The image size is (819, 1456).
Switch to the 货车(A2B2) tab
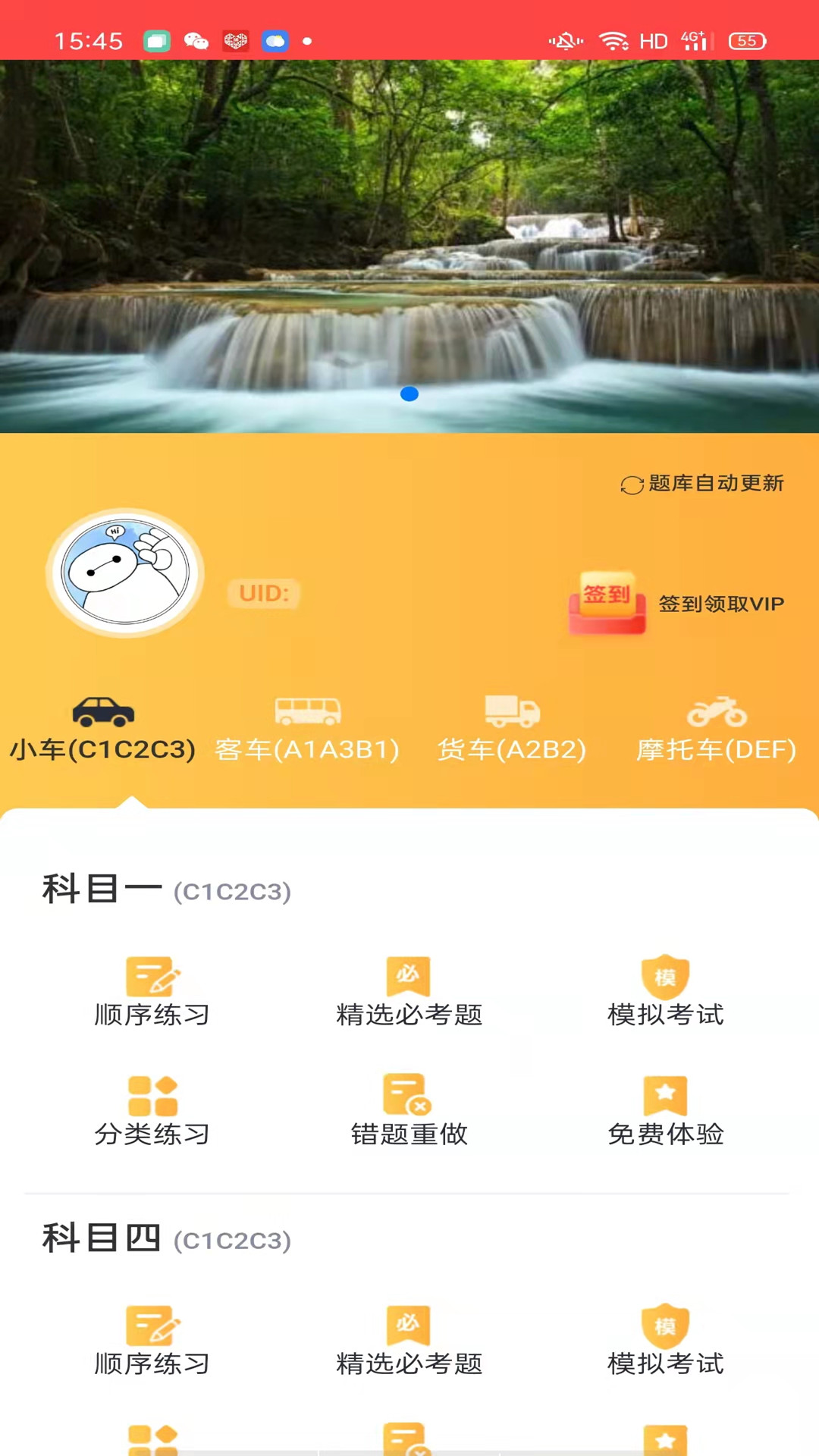tap(512, 730)
